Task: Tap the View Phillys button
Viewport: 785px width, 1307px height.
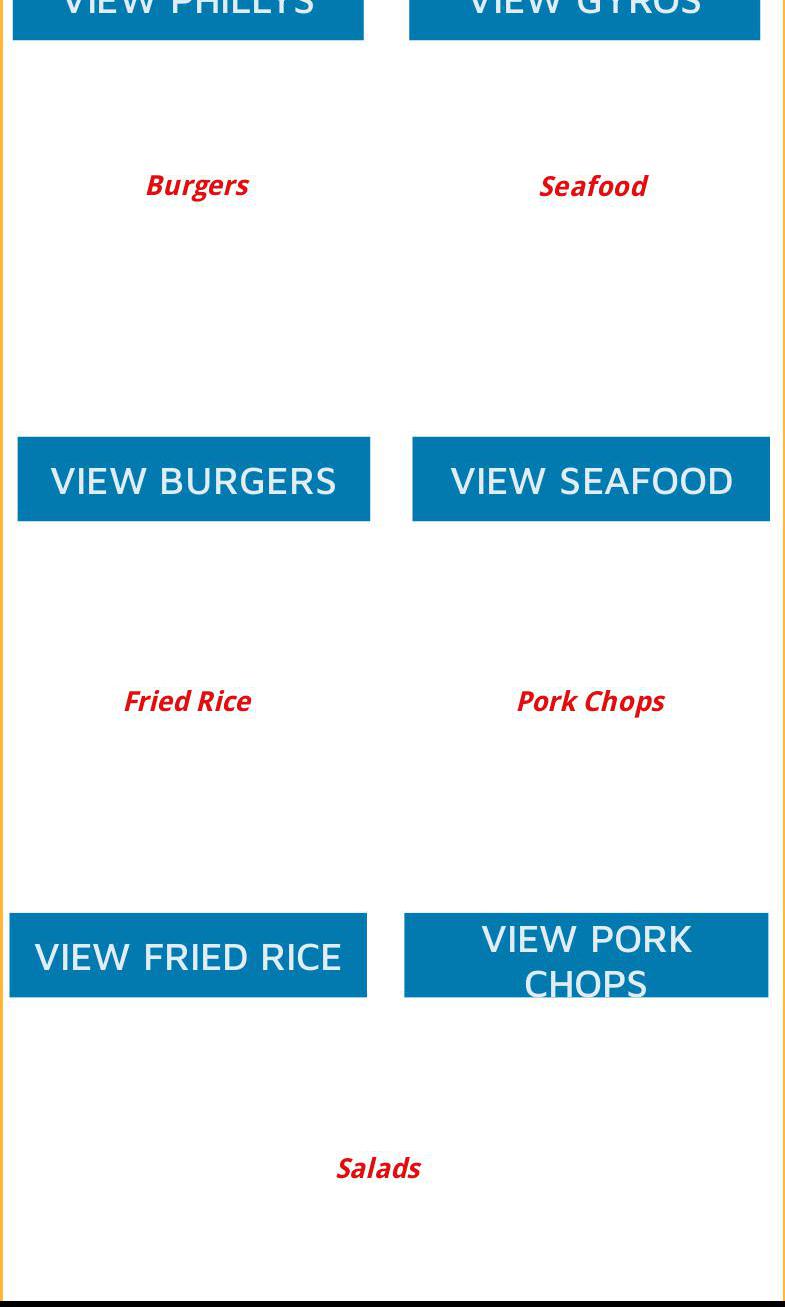Action: click(x=188, y=19)
